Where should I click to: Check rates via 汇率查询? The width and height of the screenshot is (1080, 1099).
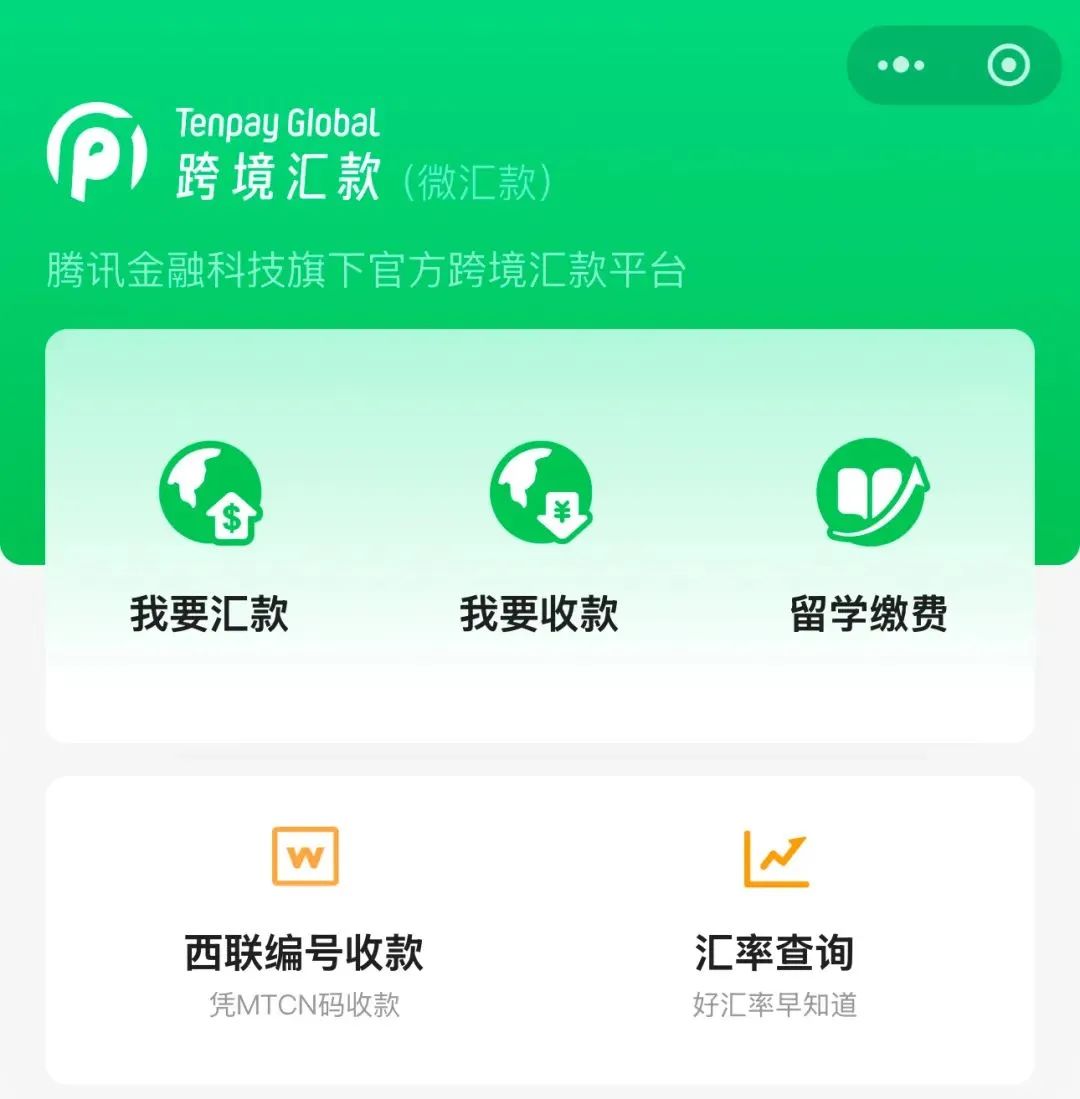[775, 921]
